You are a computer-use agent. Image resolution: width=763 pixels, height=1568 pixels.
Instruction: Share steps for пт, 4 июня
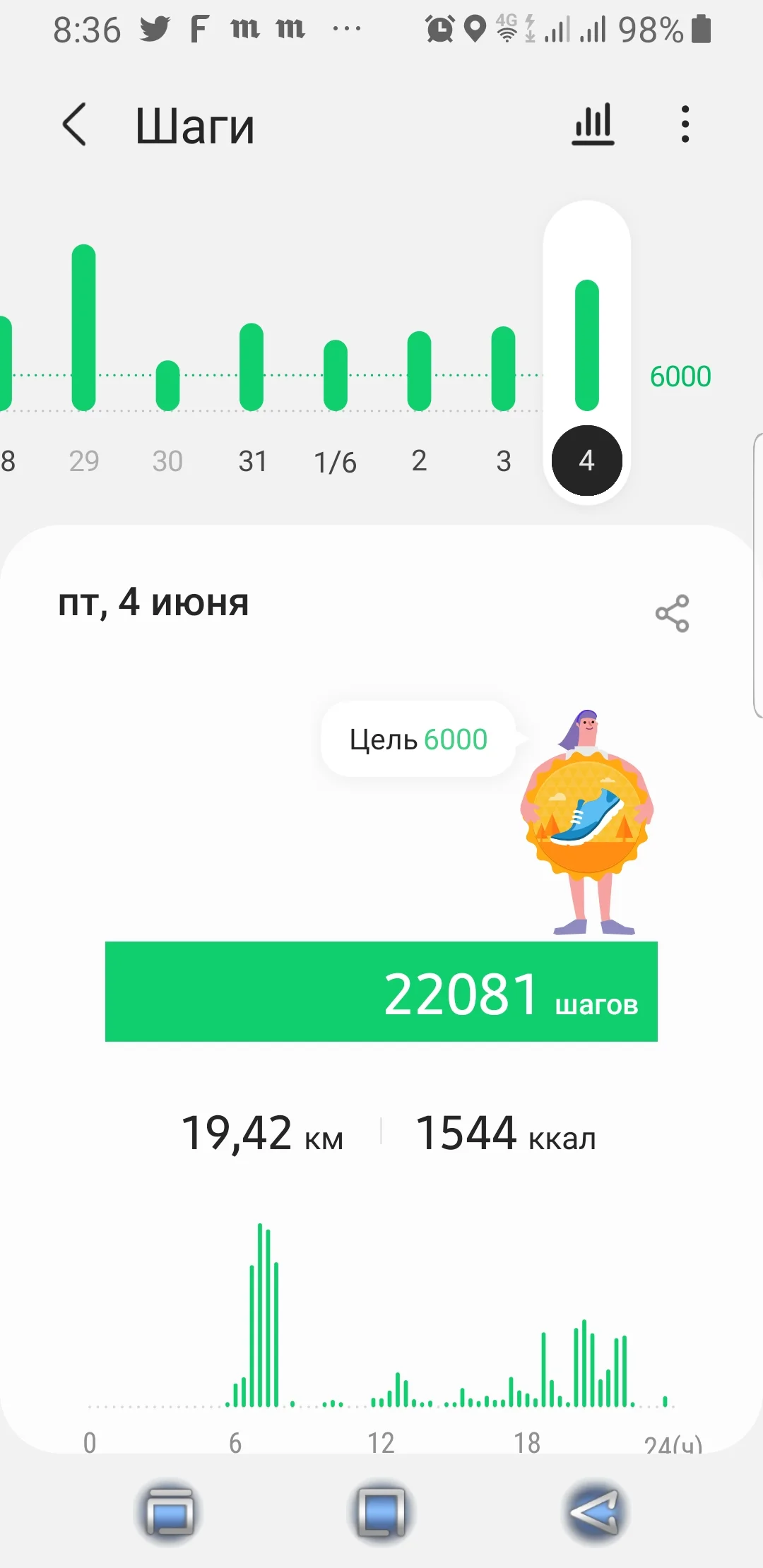[672, 613]
